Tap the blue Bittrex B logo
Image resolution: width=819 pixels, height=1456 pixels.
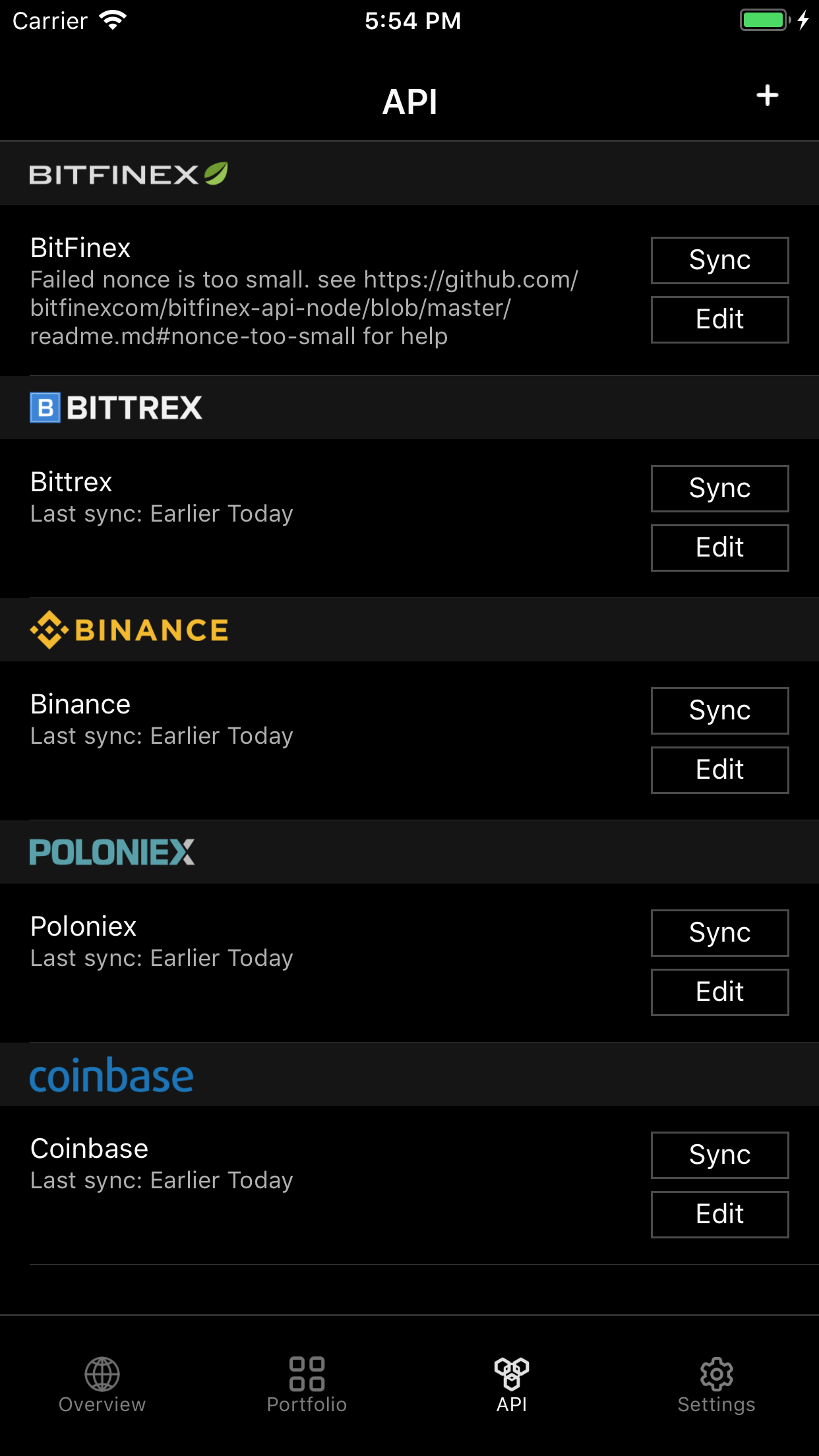(45, 407)
